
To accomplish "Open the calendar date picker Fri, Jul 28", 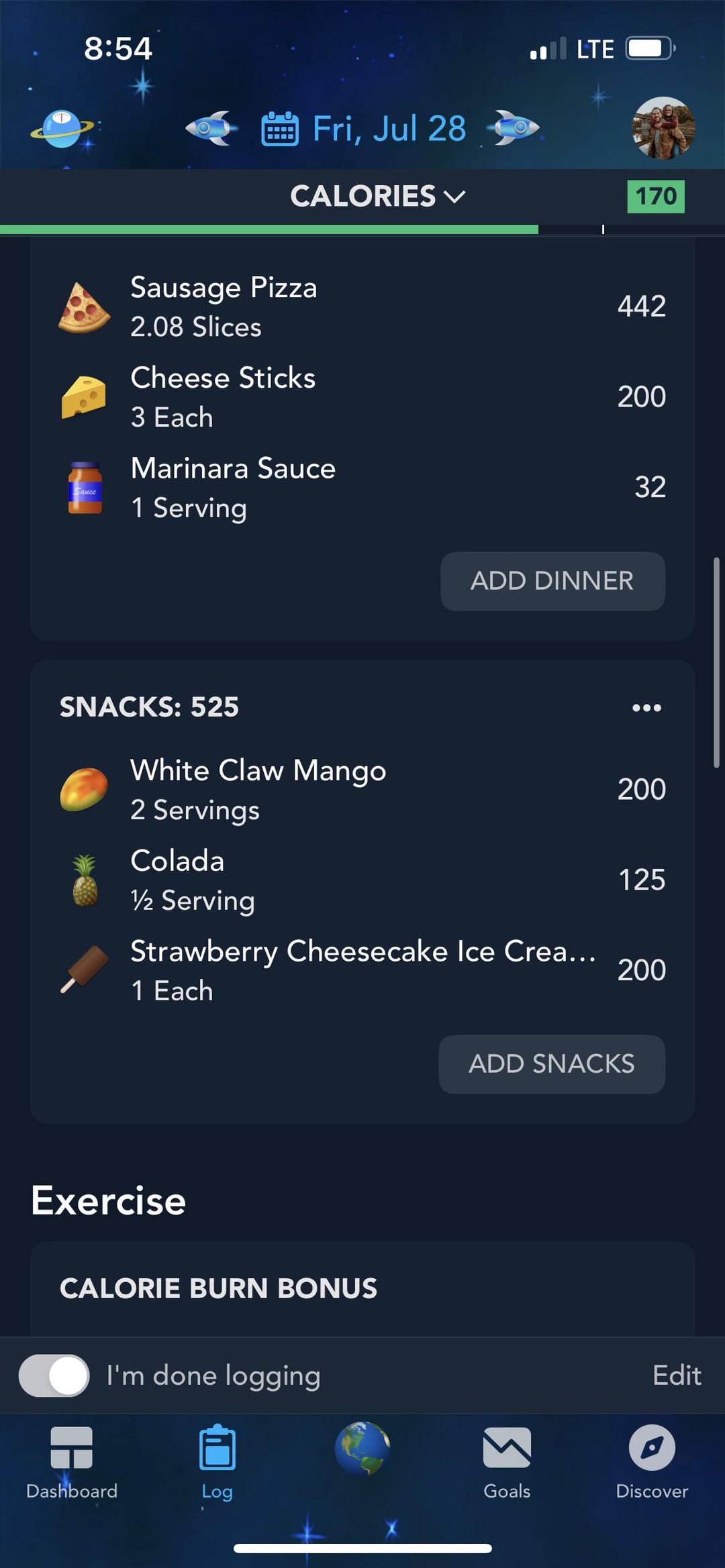I will point(364,129).
